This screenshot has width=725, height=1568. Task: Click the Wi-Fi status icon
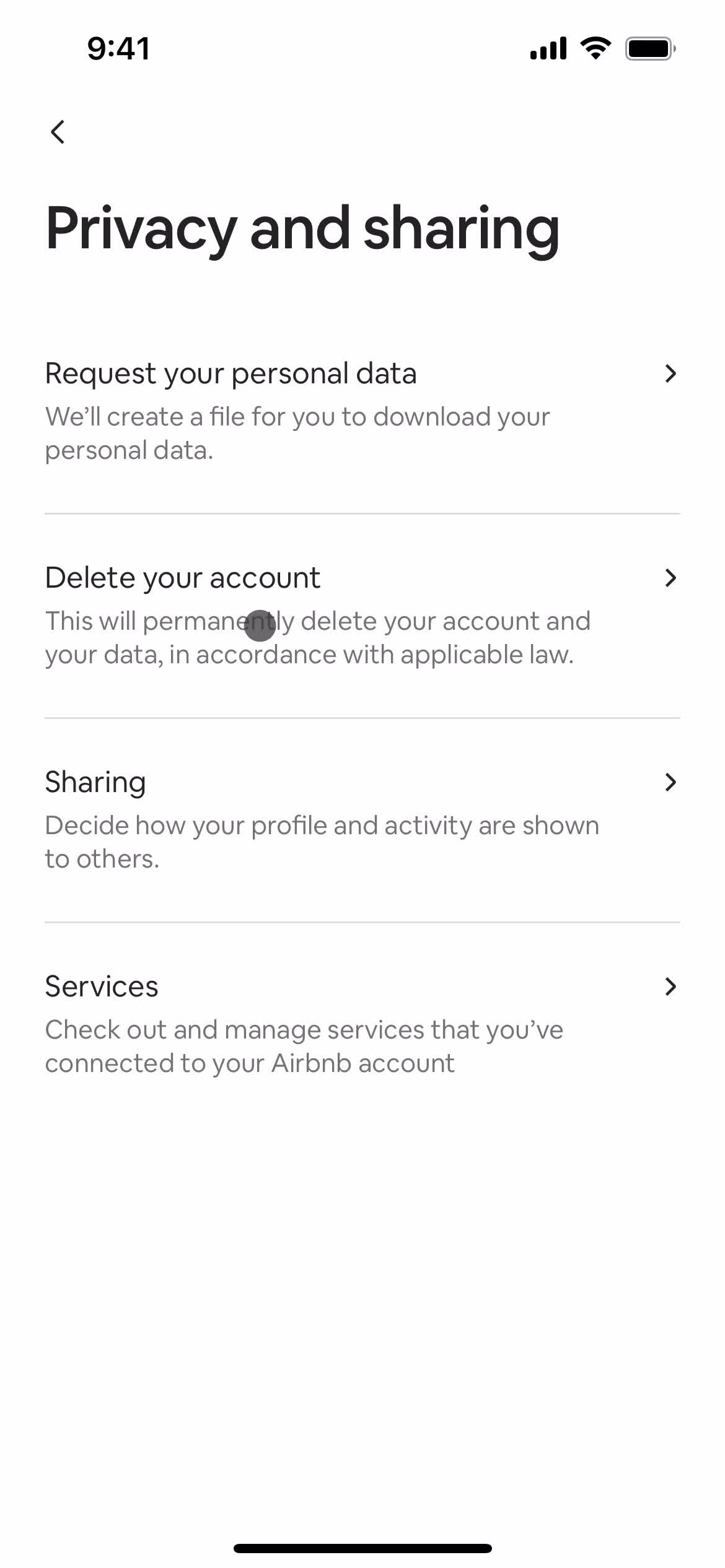594,49
